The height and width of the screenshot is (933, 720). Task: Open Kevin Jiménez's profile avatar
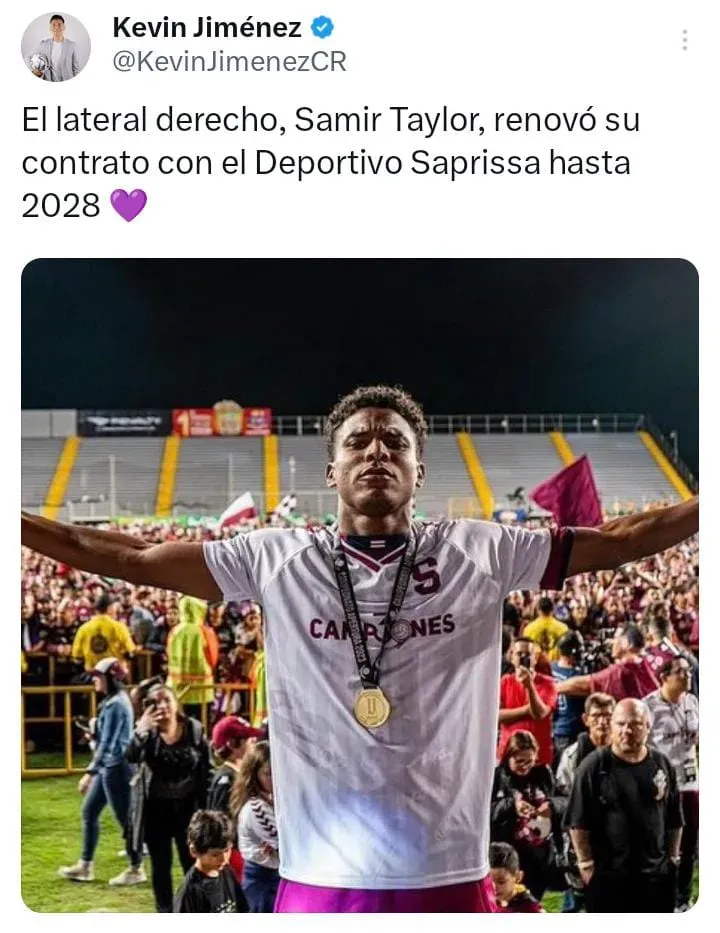[x=56, y=46]
